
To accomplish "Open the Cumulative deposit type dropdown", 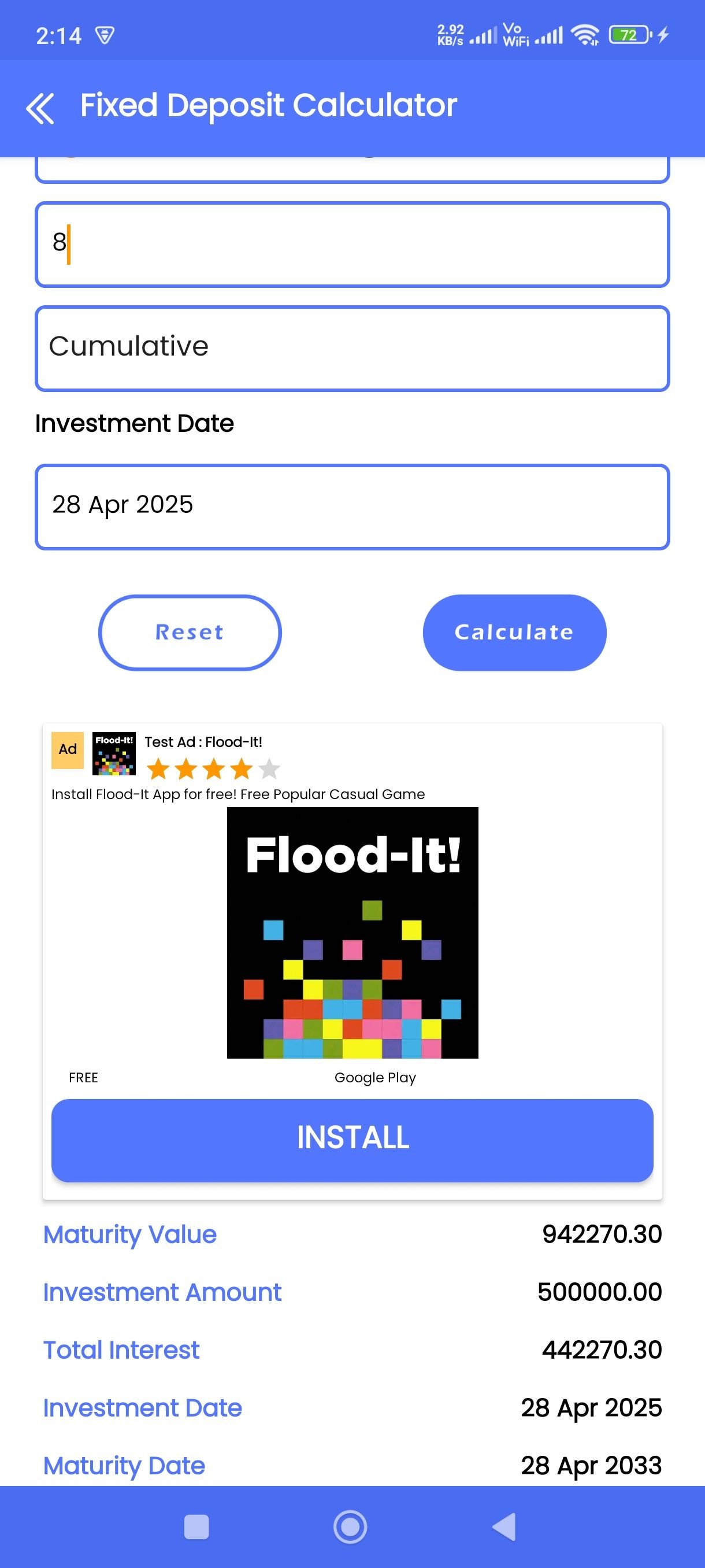I will pos(352,348).
